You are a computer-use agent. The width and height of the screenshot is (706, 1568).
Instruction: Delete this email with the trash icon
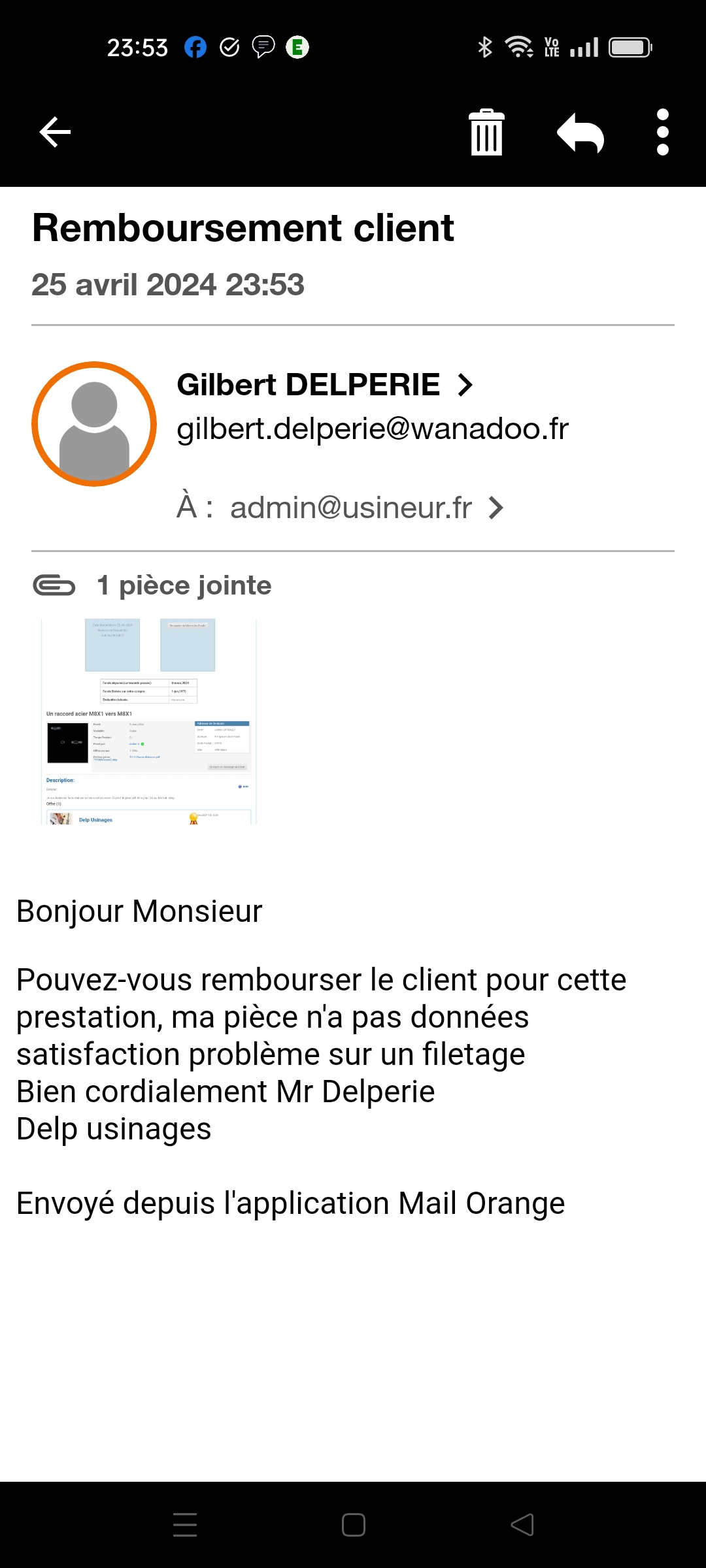[487, 132]
